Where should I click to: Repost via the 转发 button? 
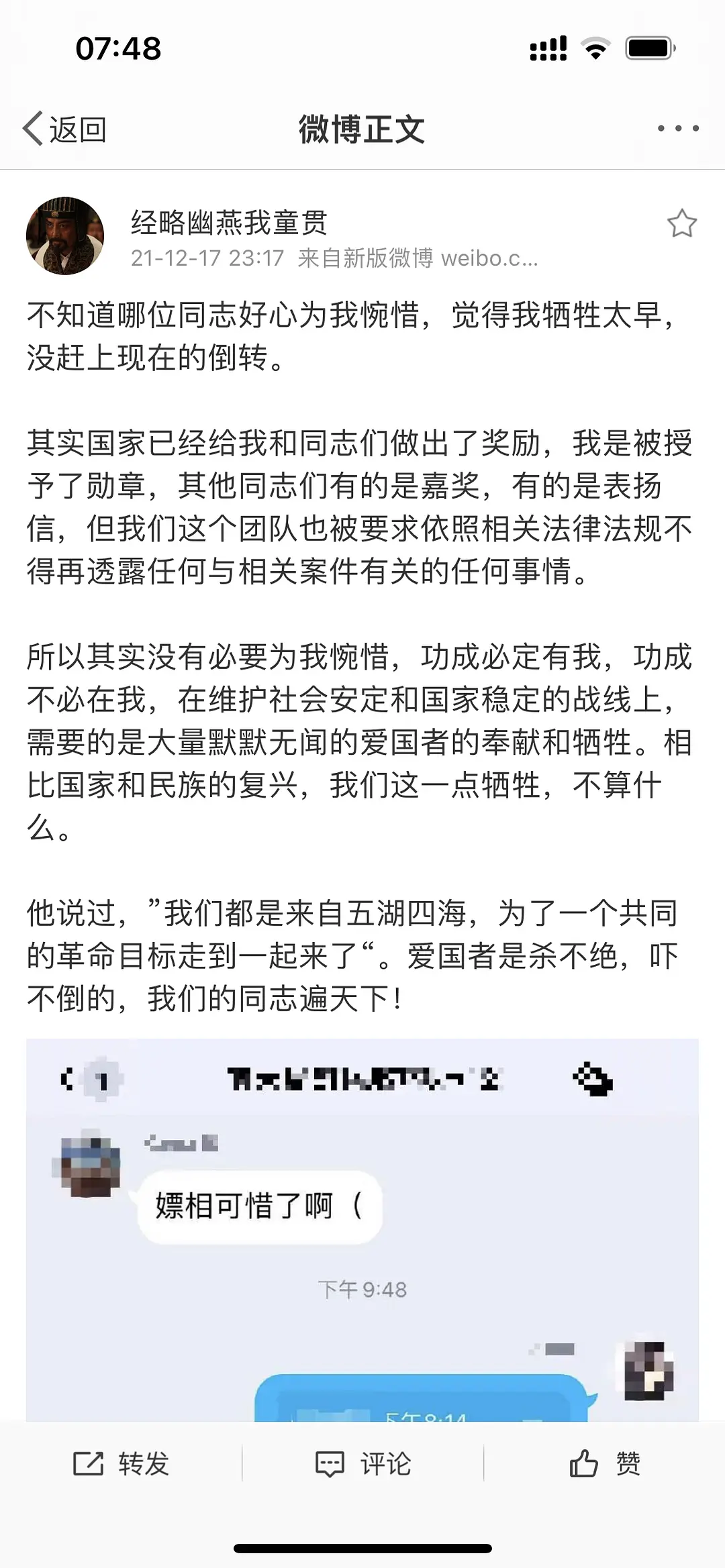click(x=122, y=1463)
